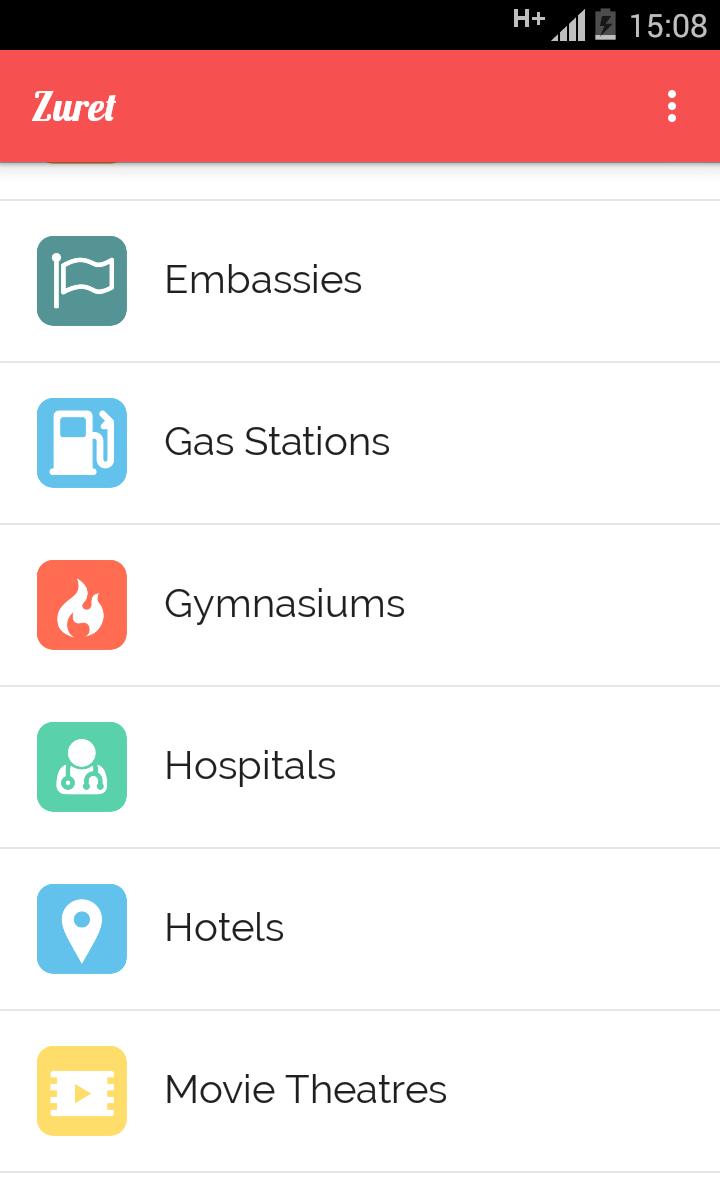View the Hotels category
This screenshot has width=720, height=1184.
pos(224,929)
